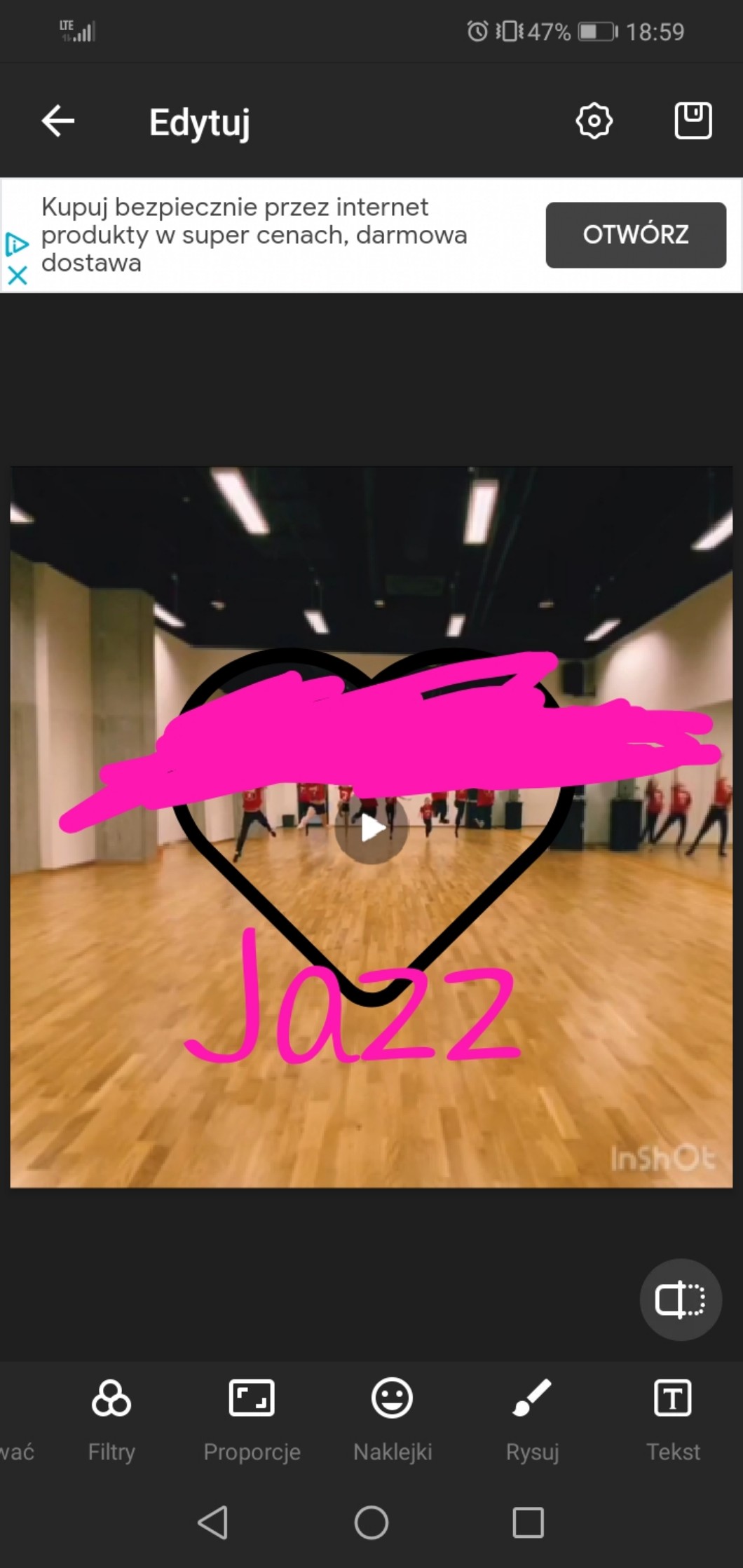The height and width of the screenshot is (1568, 743).
Task: Open the Proporcje tool
Action: point(252,1417)
